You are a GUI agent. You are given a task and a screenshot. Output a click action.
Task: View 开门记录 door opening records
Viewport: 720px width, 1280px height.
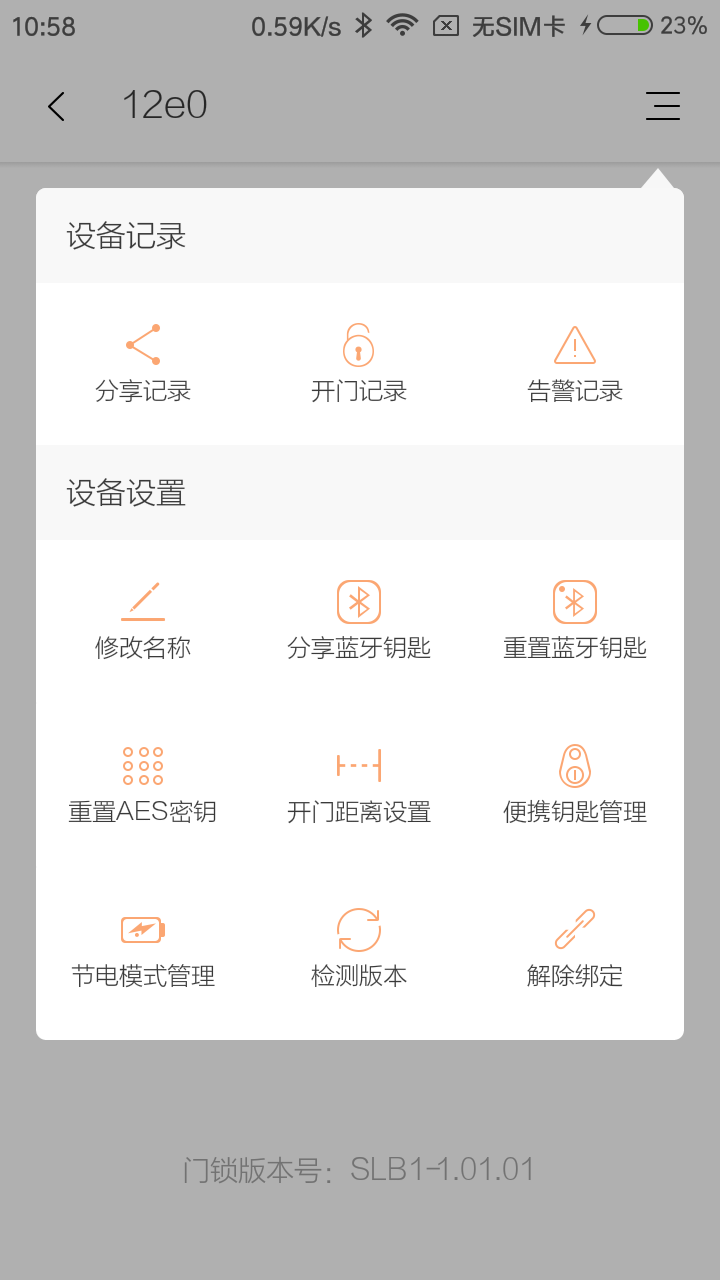(x=359, y=363)
